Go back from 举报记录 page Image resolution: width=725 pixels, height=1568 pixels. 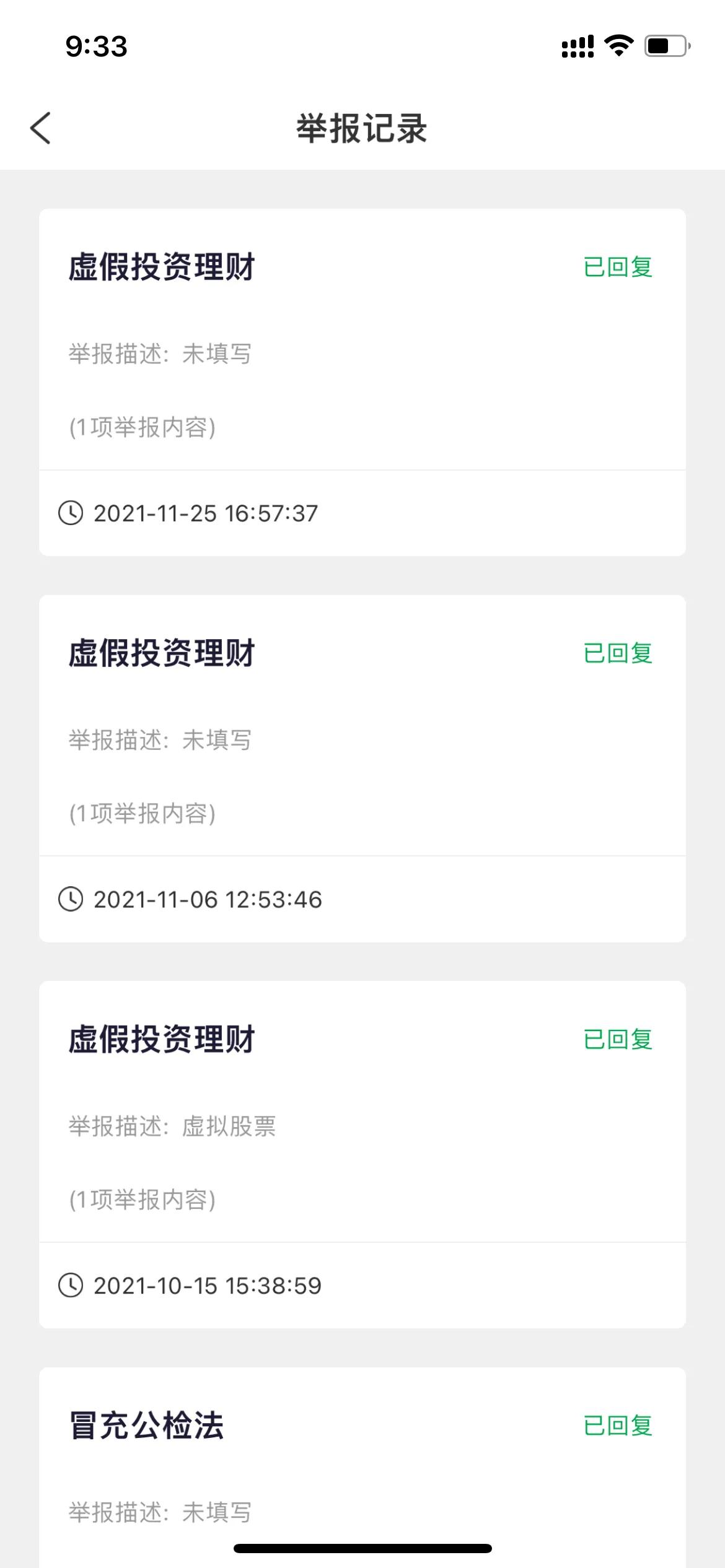[41, 128]
